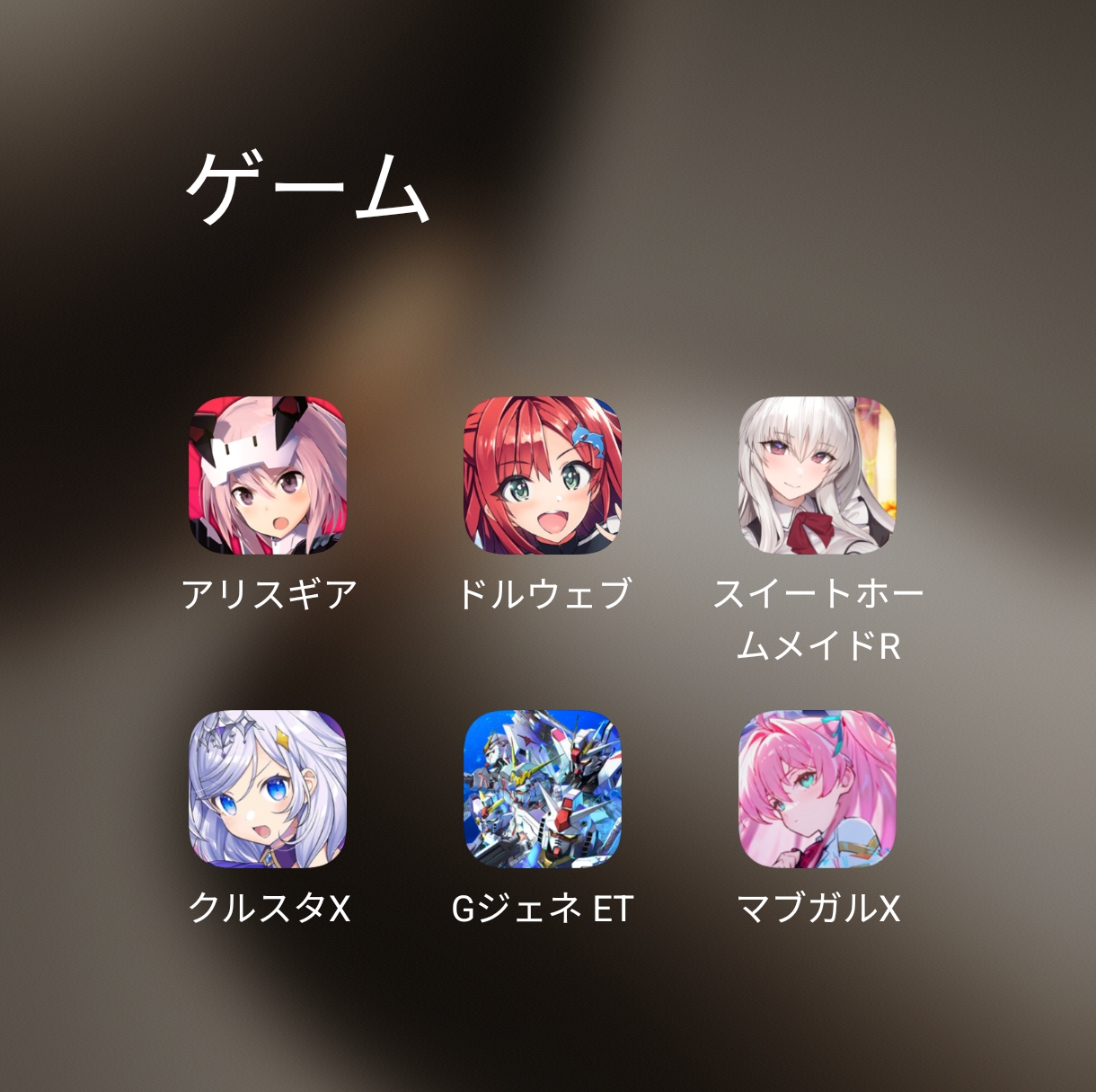Open スイートホームメイドR
Viewport: 1096px width, 1092px height.
(x=818, y=475)
